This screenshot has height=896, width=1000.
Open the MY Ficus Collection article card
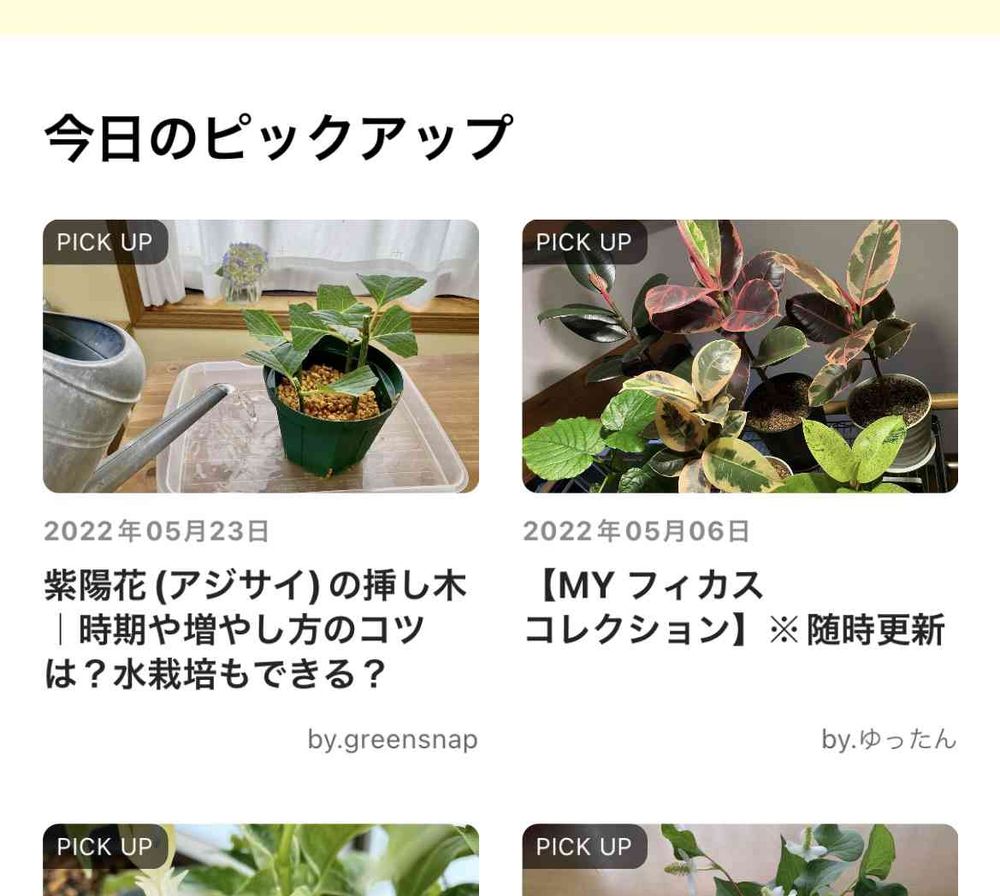[740, 357]
